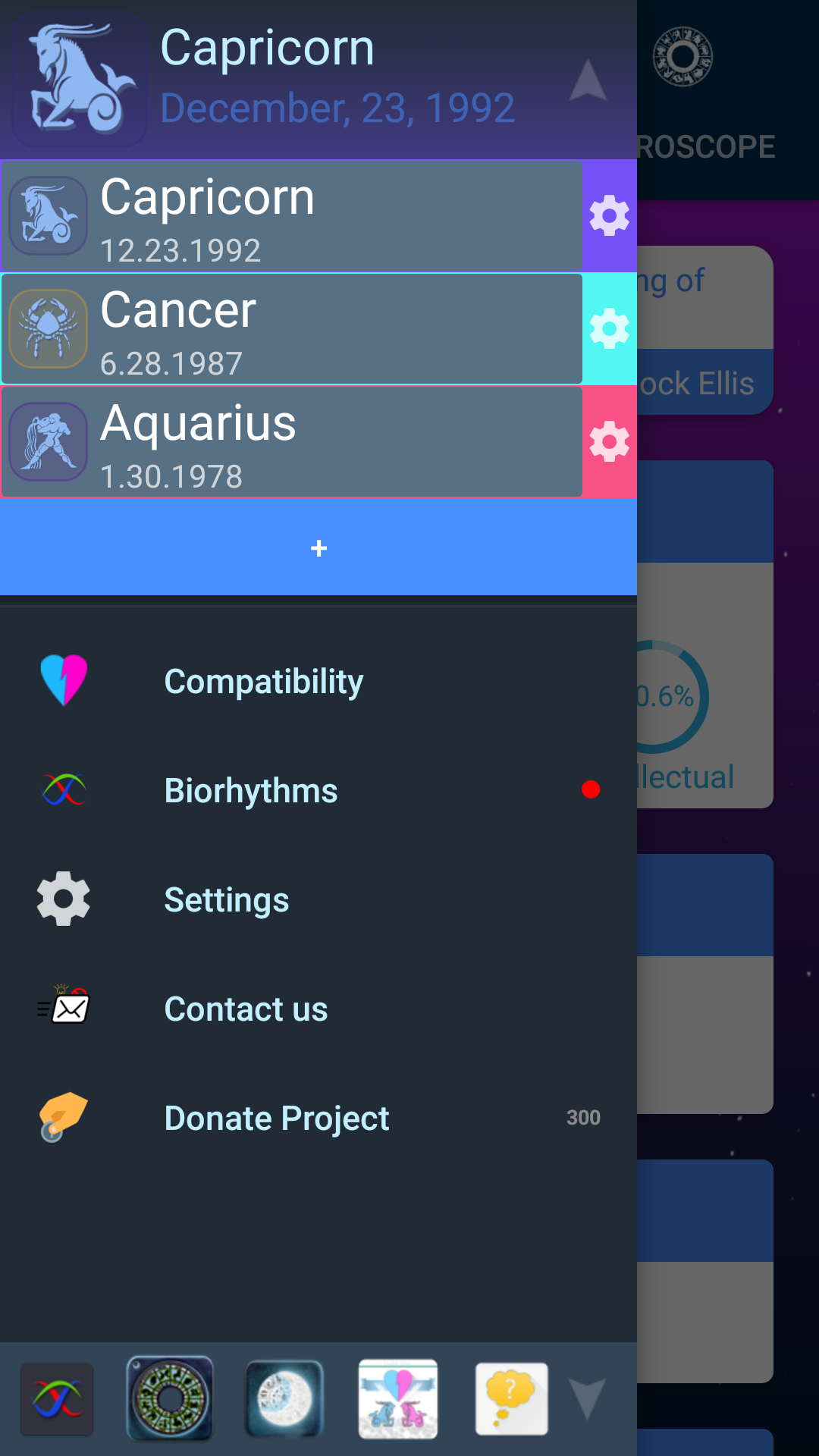This screenshot has width=819, height=1456.
Task: Tap the biorhythm wave shortcut icon
Action: (x=57, y=1399)
